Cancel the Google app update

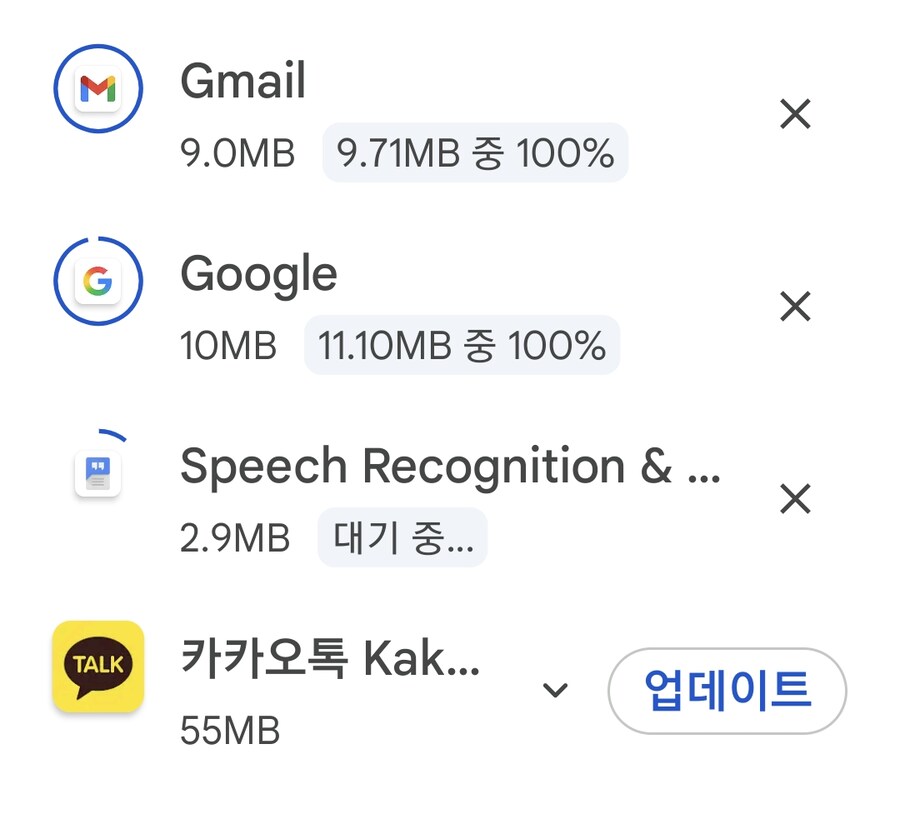795,306
